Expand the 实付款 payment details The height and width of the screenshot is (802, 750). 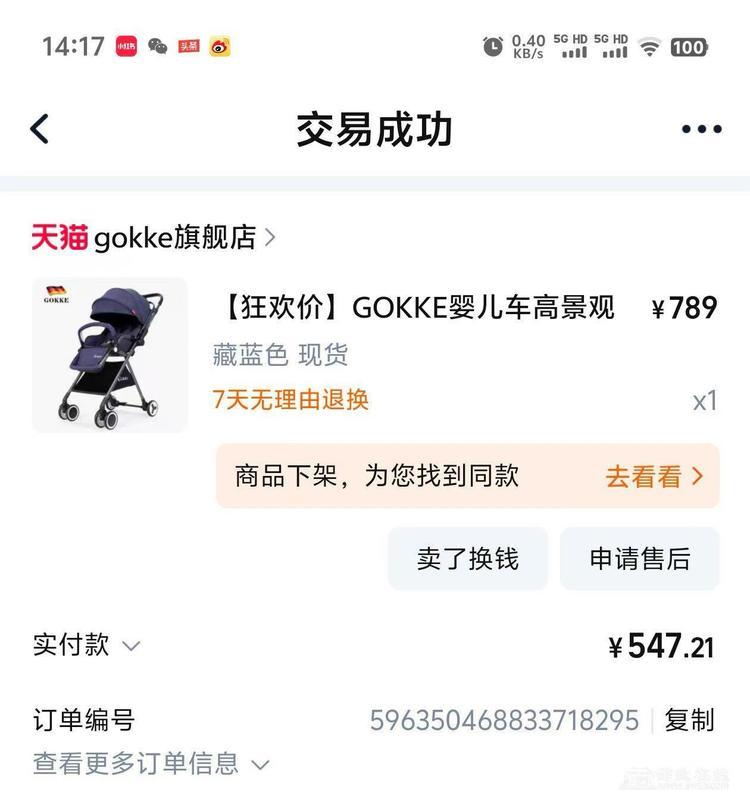tap(87, 645)
